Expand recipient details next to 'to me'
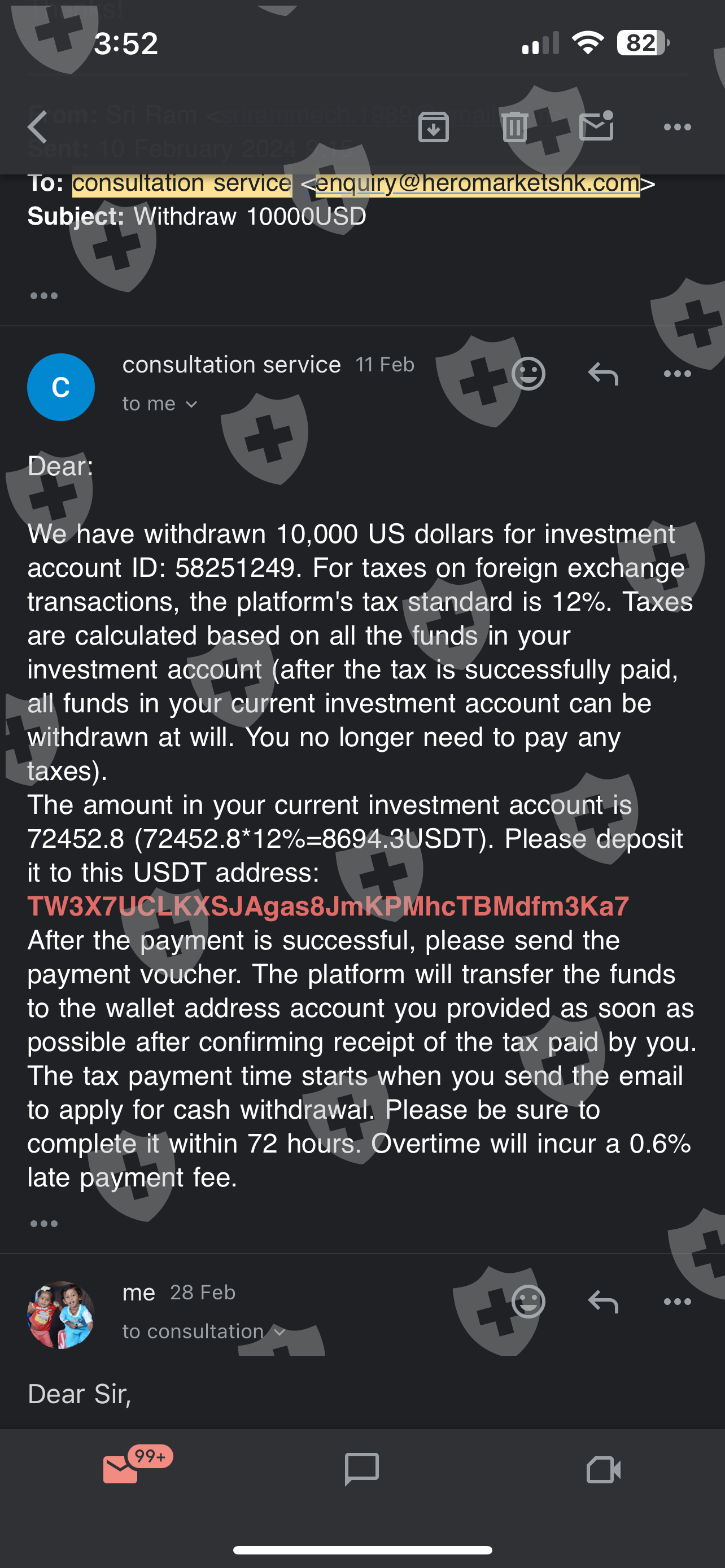 tap(191, 404)
